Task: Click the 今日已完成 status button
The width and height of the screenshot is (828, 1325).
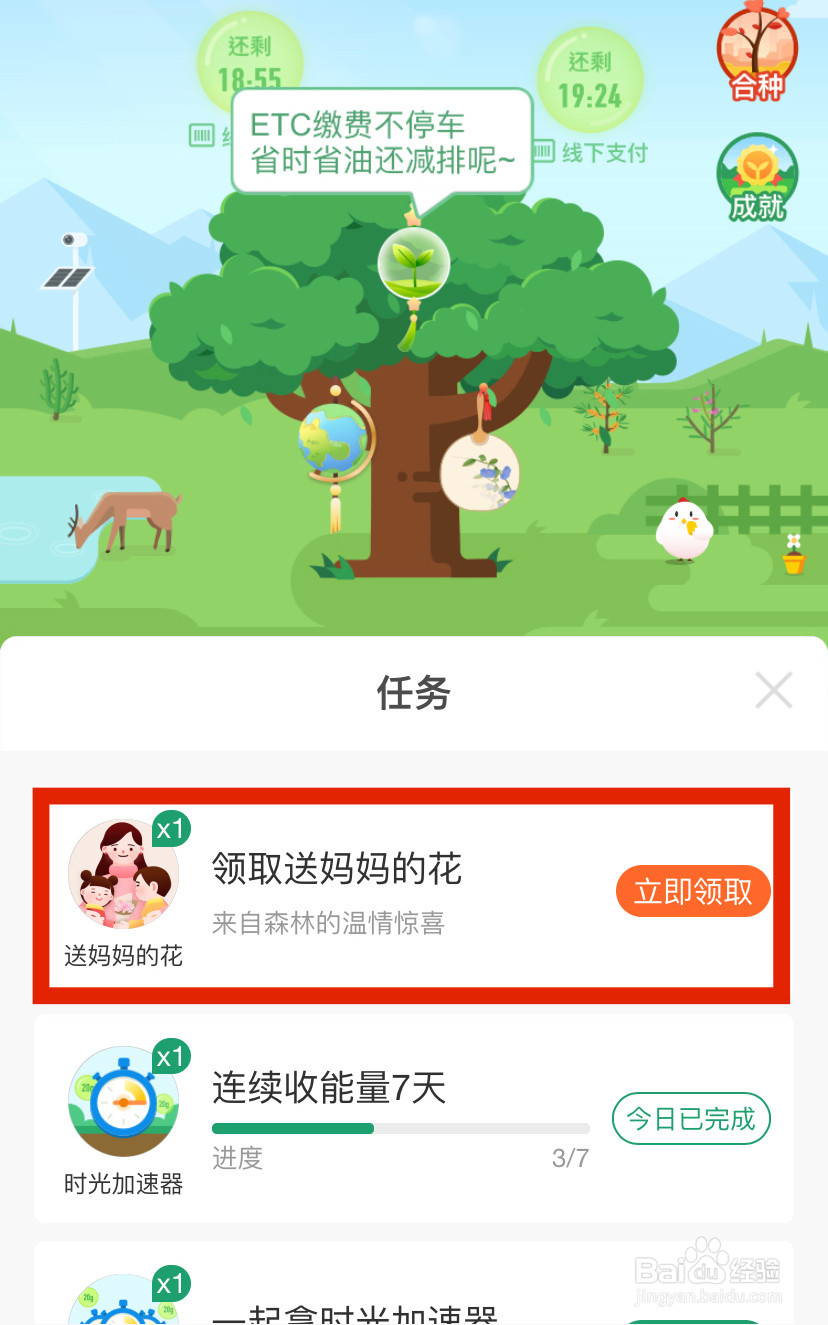Action: (690, 1119)
